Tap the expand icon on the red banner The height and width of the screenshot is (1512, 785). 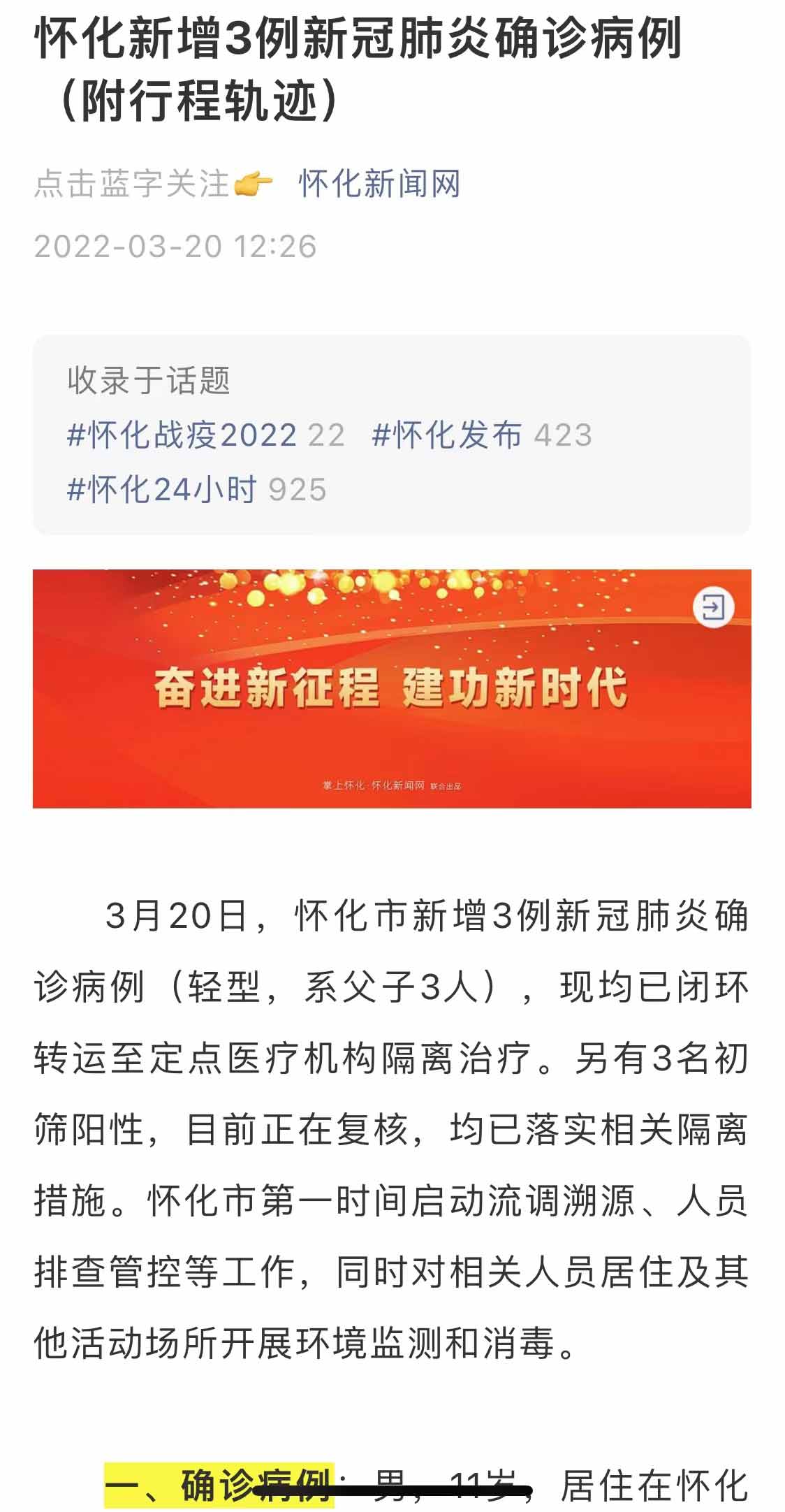click(x=714, y=607)
